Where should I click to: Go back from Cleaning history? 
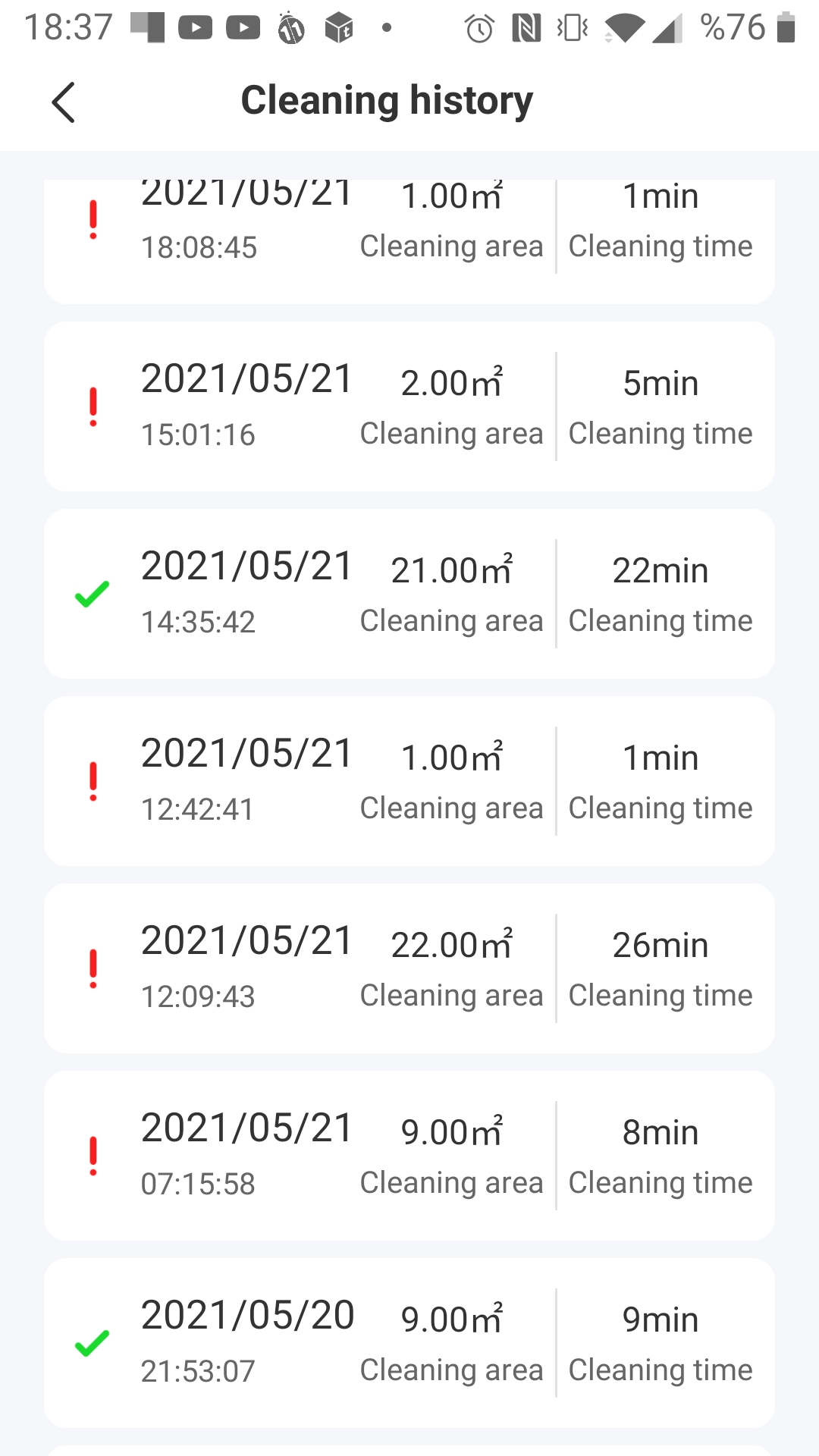[x=64, y=102]
